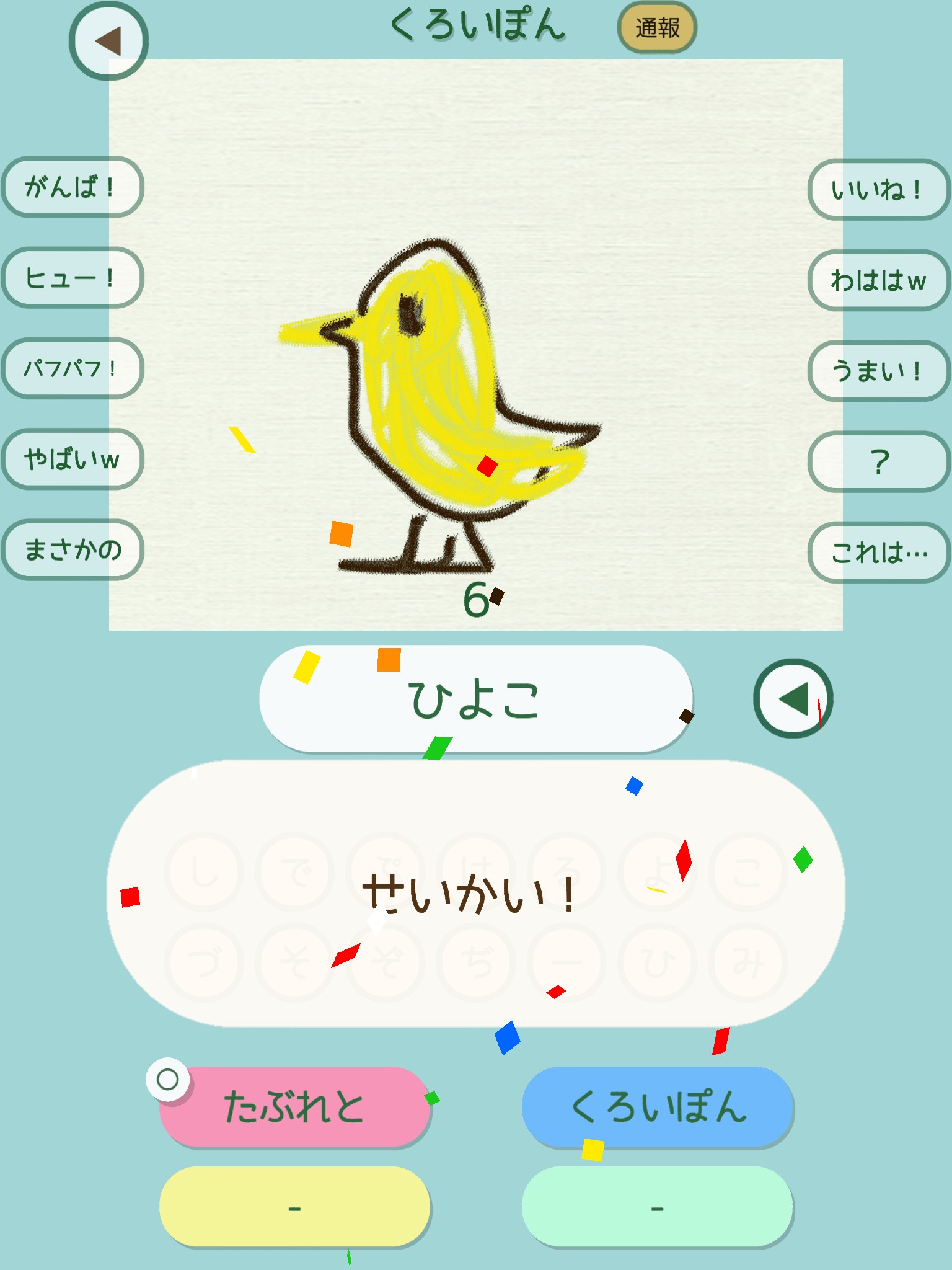Select the pink たぶれっと player button
Screen dimensions: 952x1270
(294, 1107)
